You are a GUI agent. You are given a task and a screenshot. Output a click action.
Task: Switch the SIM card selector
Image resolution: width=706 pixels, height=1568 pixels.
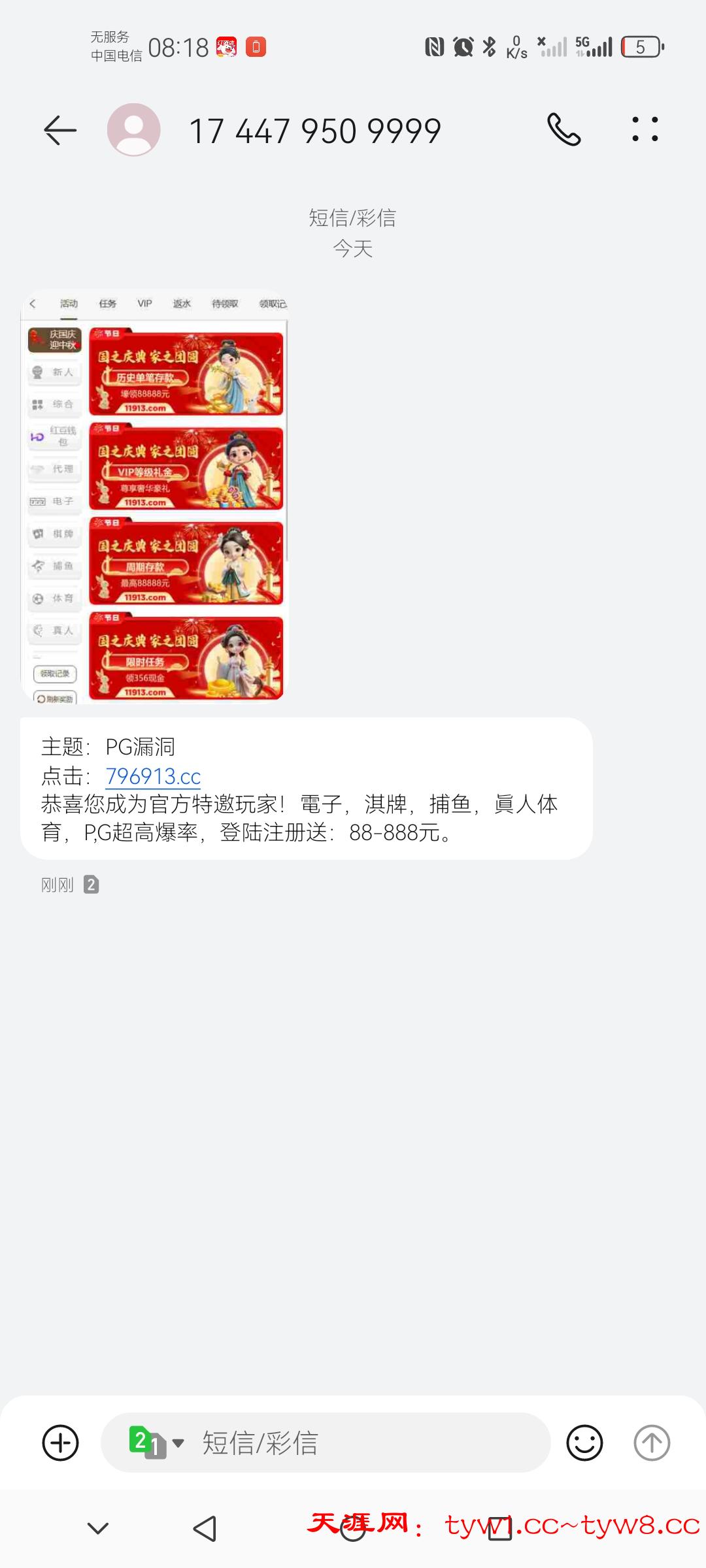coord(157,1443)
